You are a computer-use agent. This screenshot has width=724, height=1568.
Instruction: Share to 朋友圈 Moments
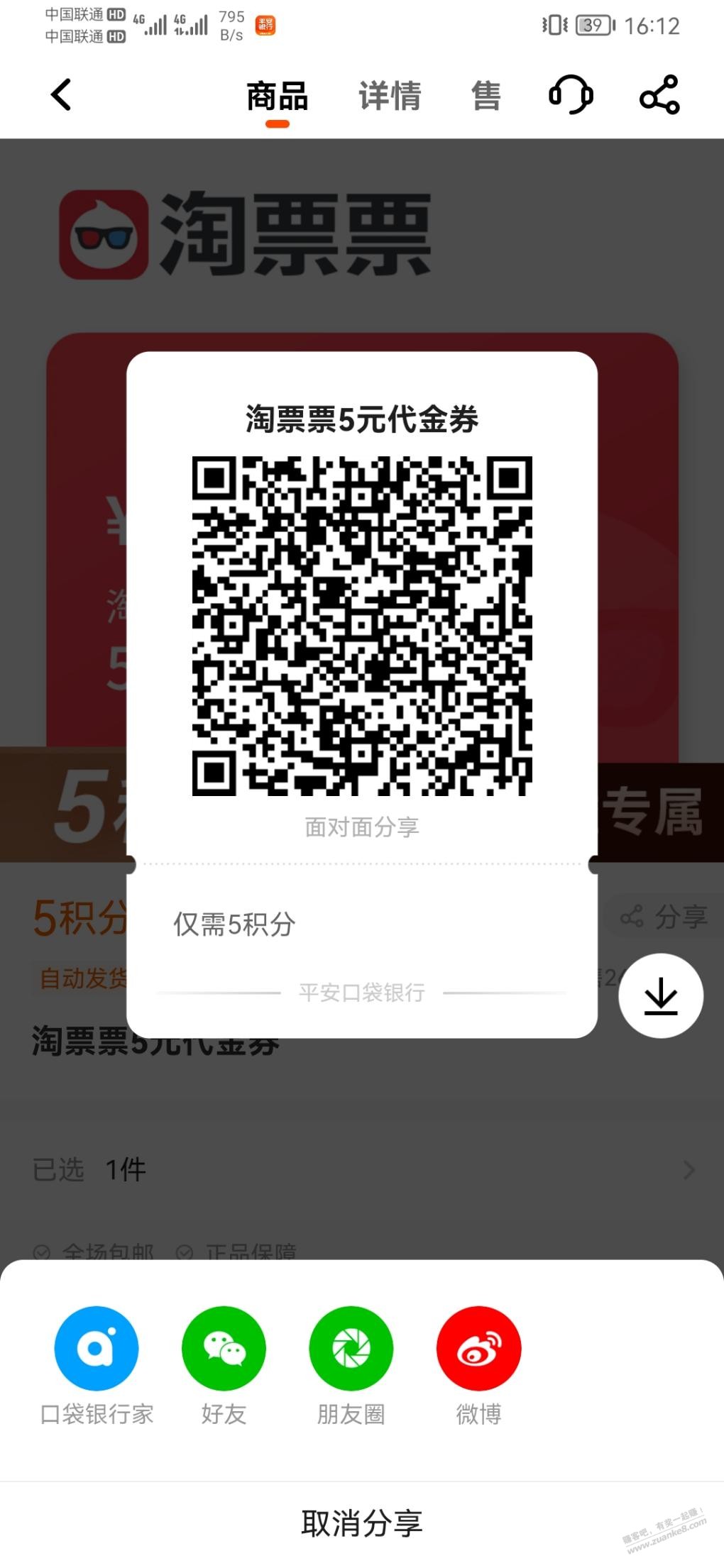[x=351, y=1348]
